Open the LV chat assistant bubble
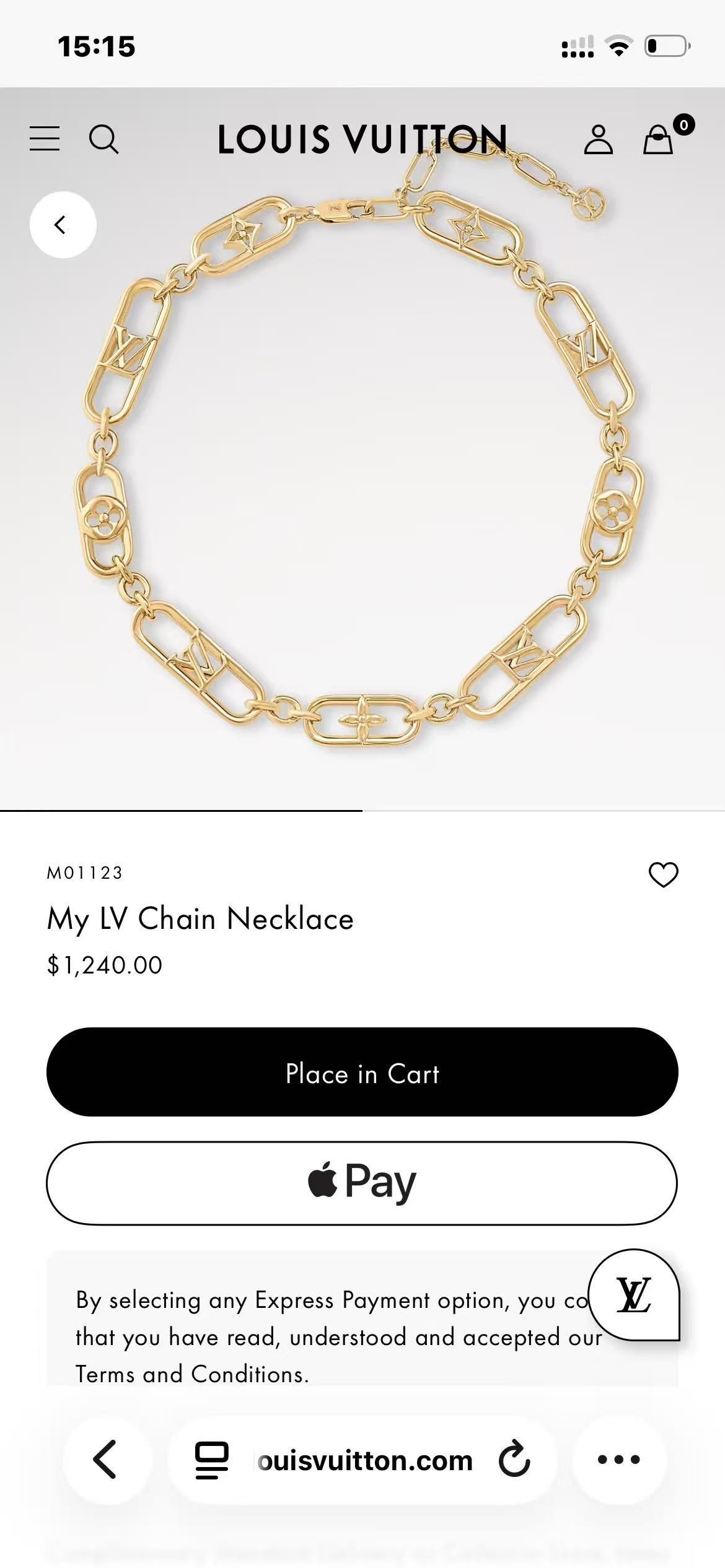 tap(633, 1294)
